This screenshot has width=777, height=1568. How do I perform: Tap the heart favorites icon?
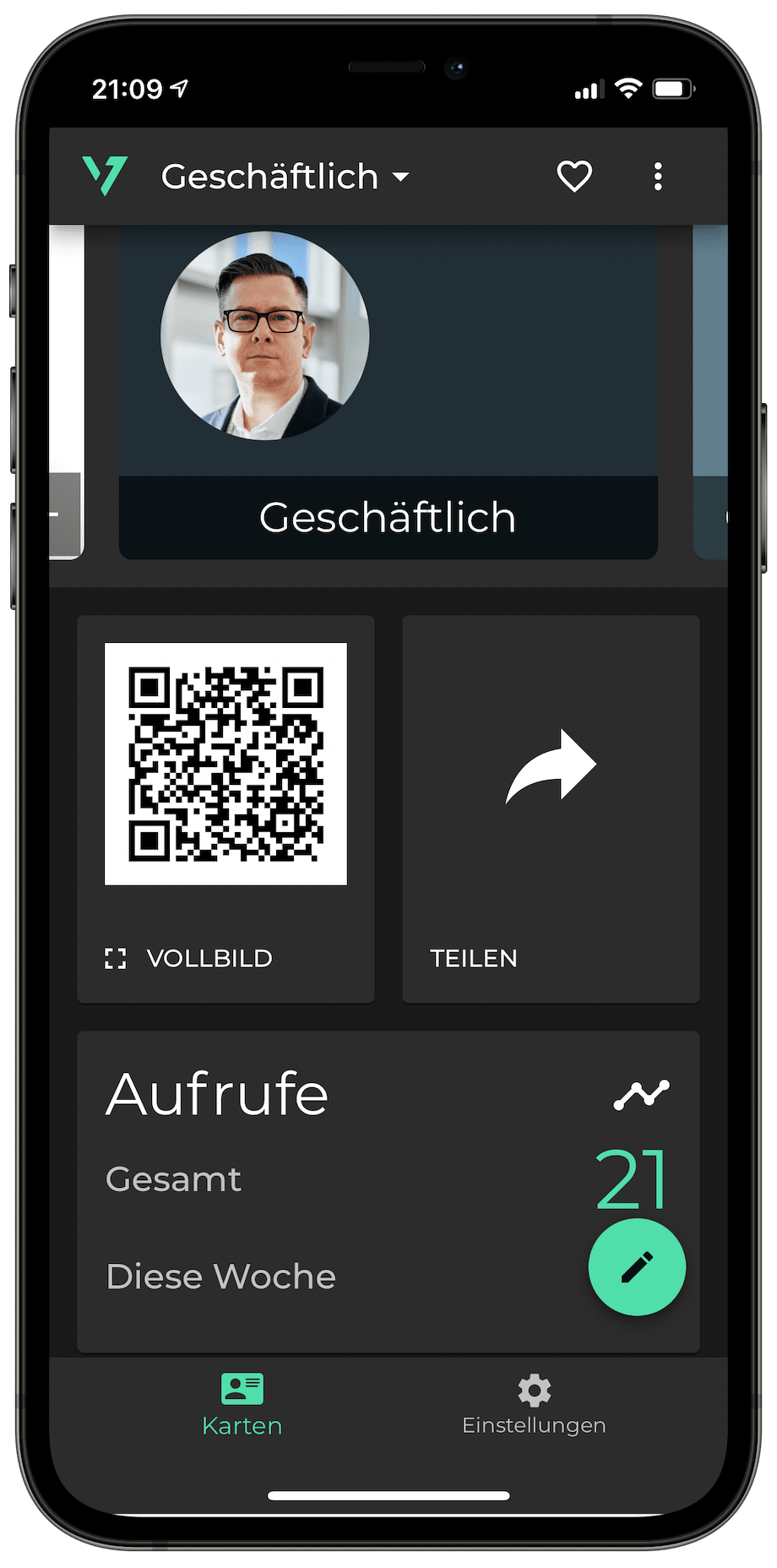(x=574, y=177)
